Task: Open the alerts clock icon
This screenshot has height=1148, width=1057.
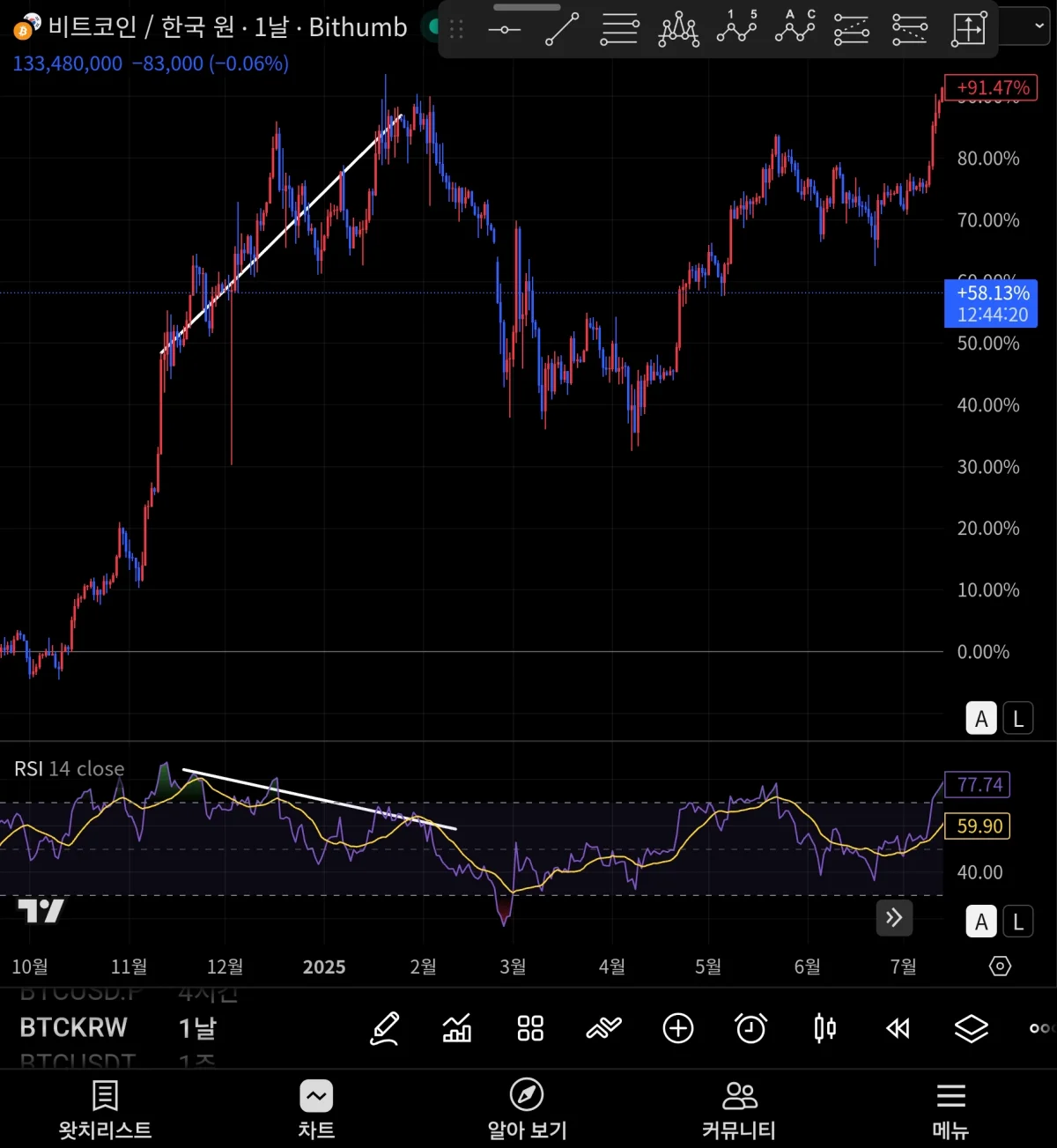Action: (750, 1028)
